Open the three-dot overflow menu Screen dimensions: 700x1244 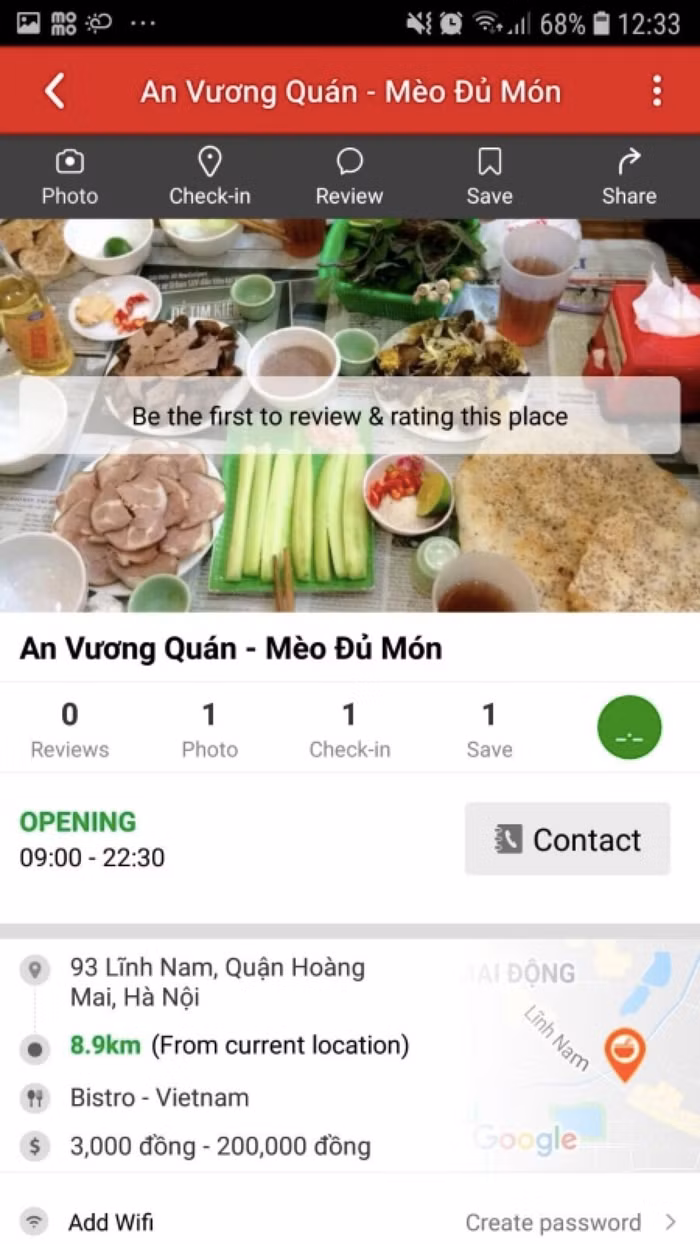click(656, 91)
